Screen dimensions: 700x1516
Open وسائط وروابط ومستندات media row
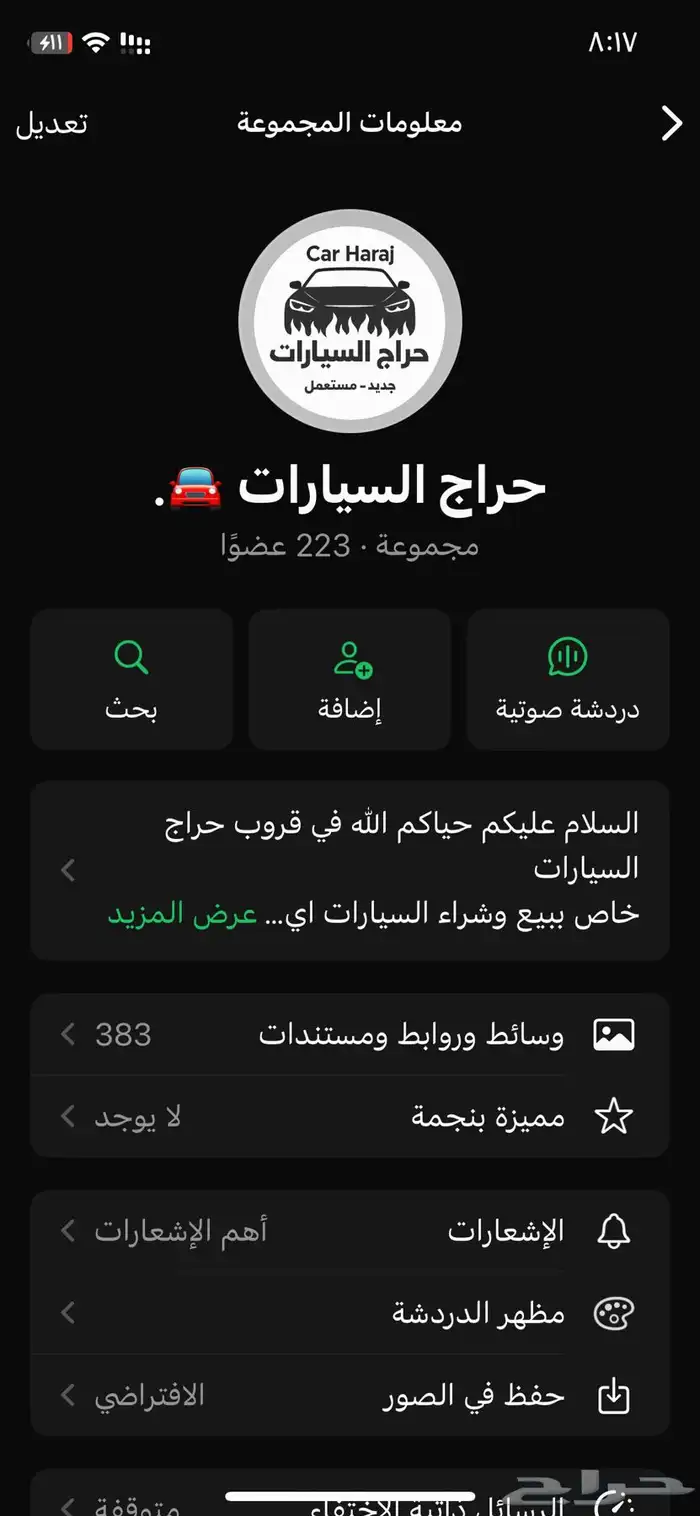[350, 1035]
